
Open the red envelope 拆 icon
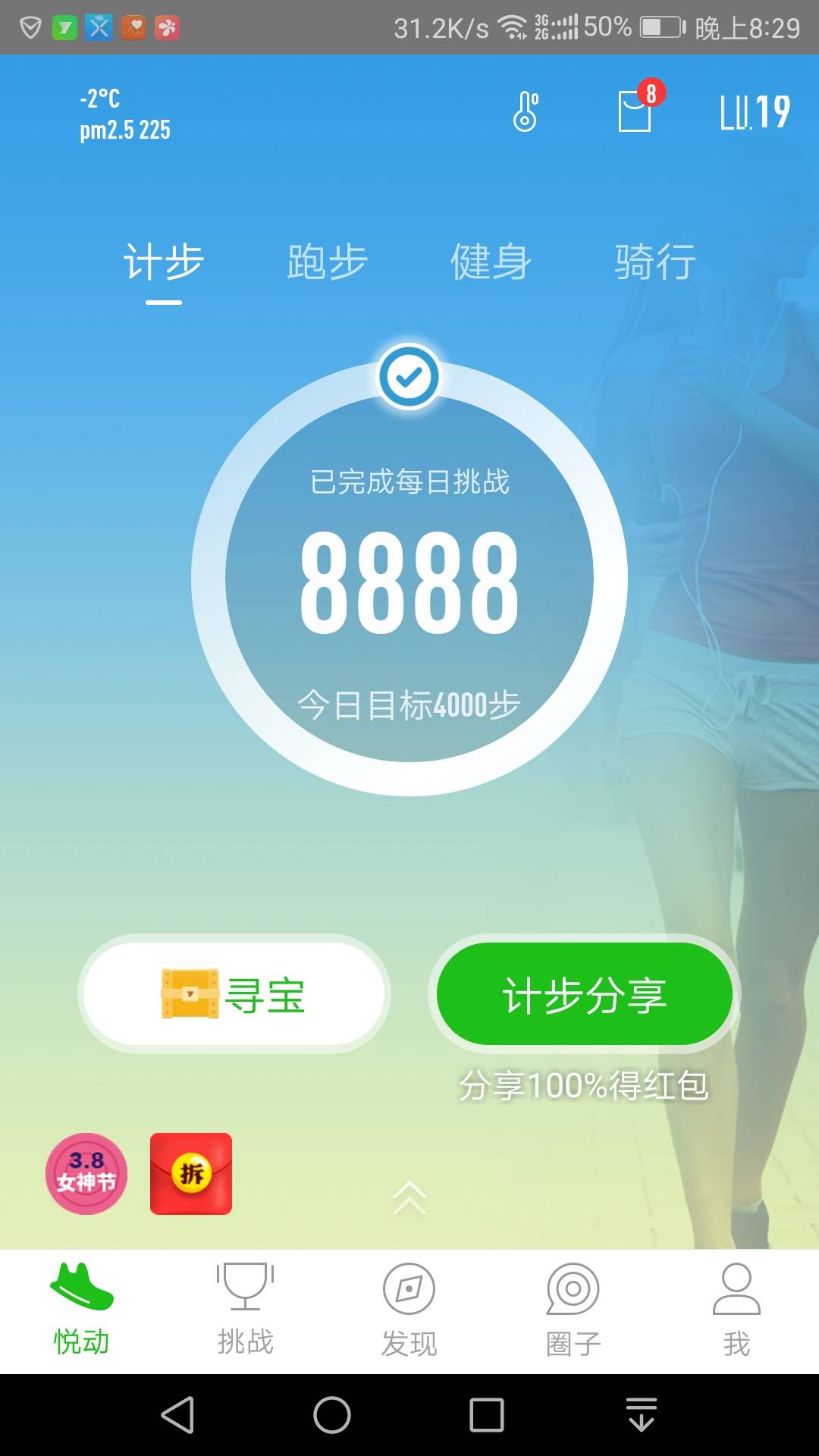coord(191,1173)
